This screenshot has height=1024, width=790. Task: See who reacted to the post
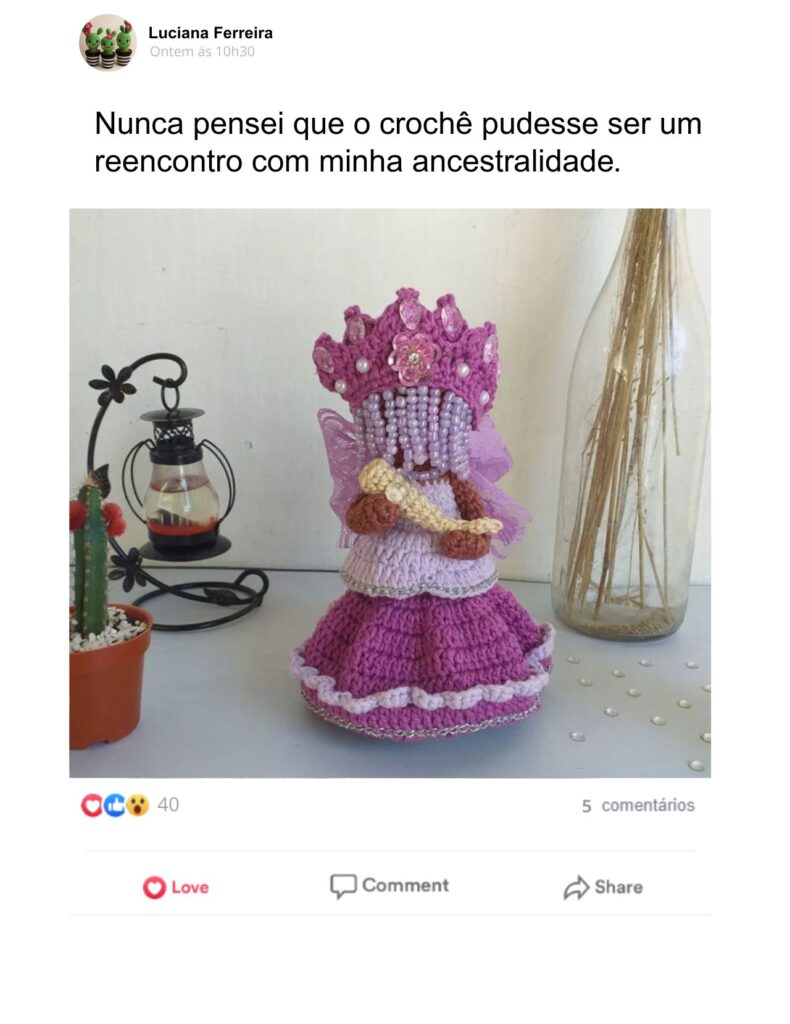point(130,805)
